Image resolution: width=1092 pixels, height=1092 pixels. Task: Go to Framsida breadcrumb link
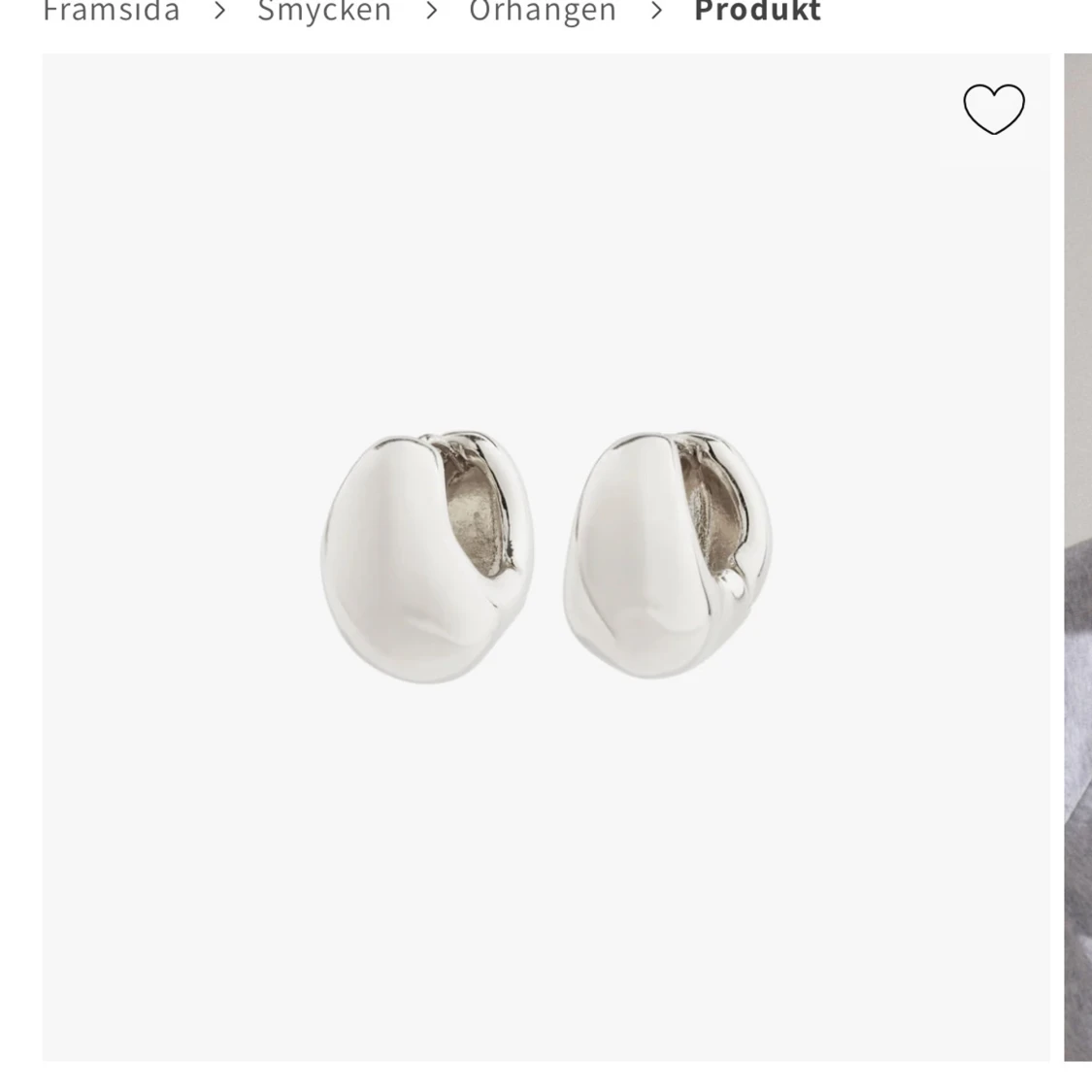[112, 11]
